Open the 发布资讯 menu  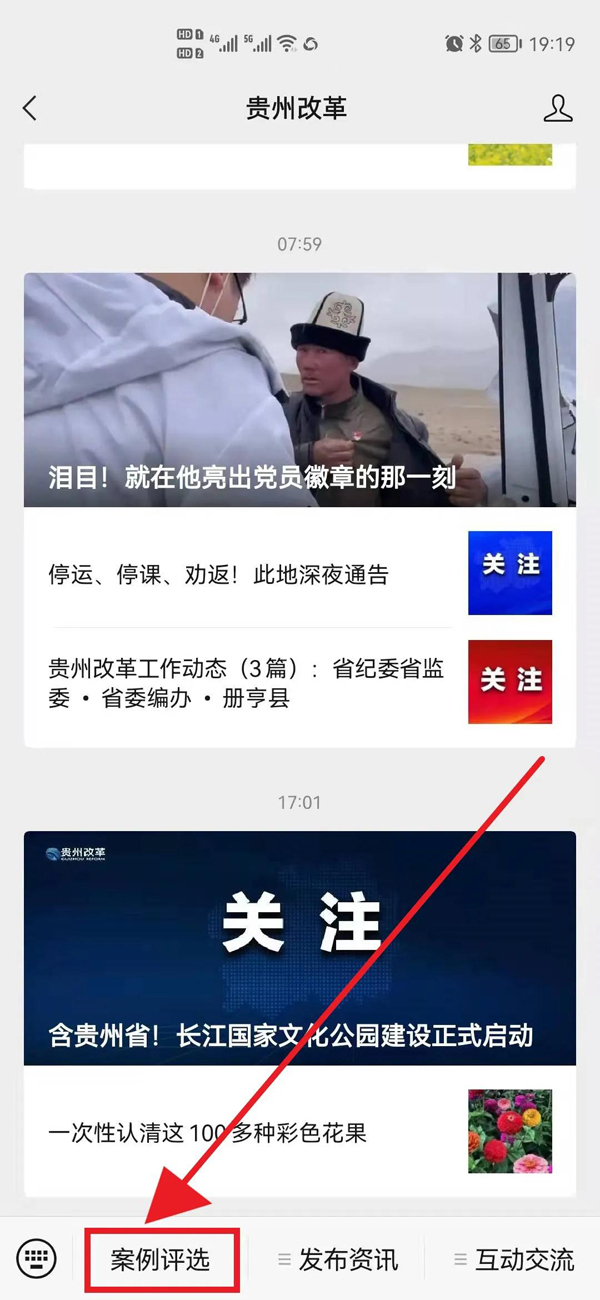click(x=338, y=1259)
